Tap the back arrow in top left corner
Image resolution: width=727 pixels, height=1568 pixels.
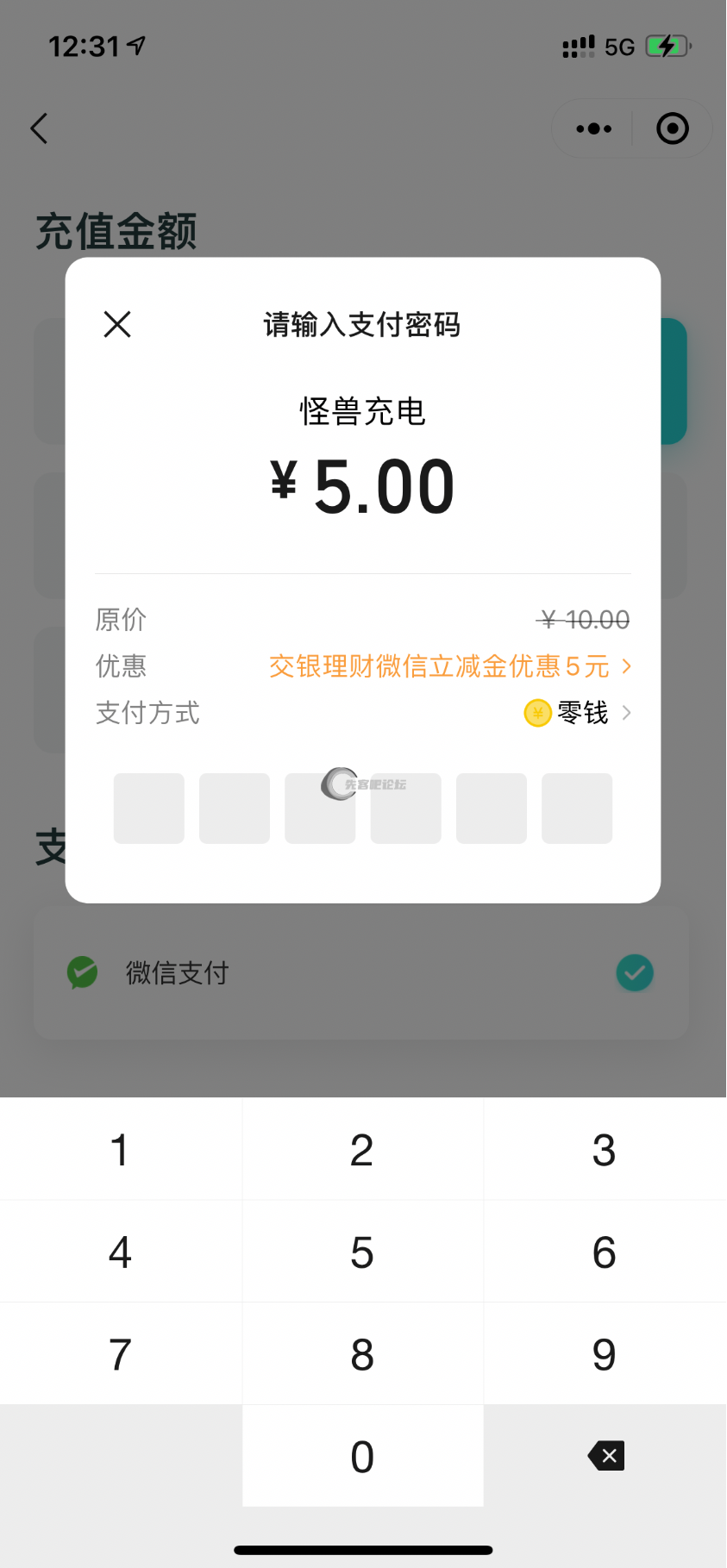pos(39,128)
